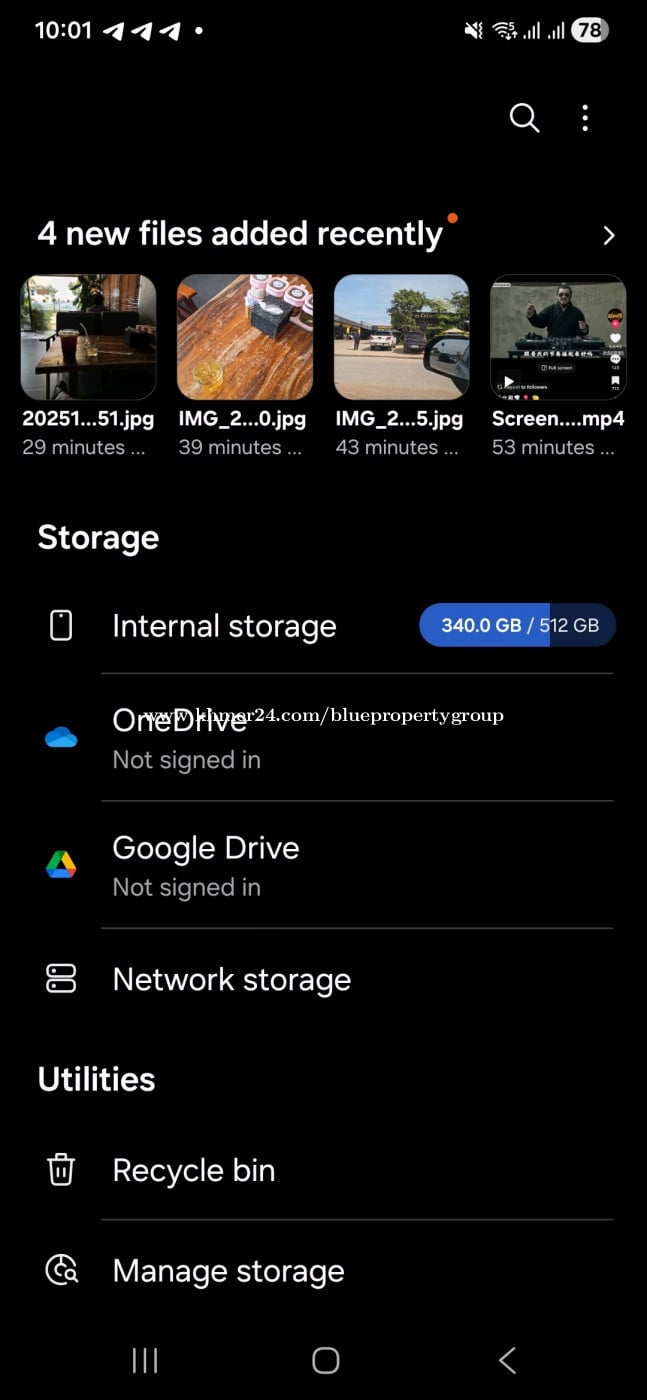This screenshot has width=647, height=1400.
Task: Go to the home screen
Action: (325, 1360)
